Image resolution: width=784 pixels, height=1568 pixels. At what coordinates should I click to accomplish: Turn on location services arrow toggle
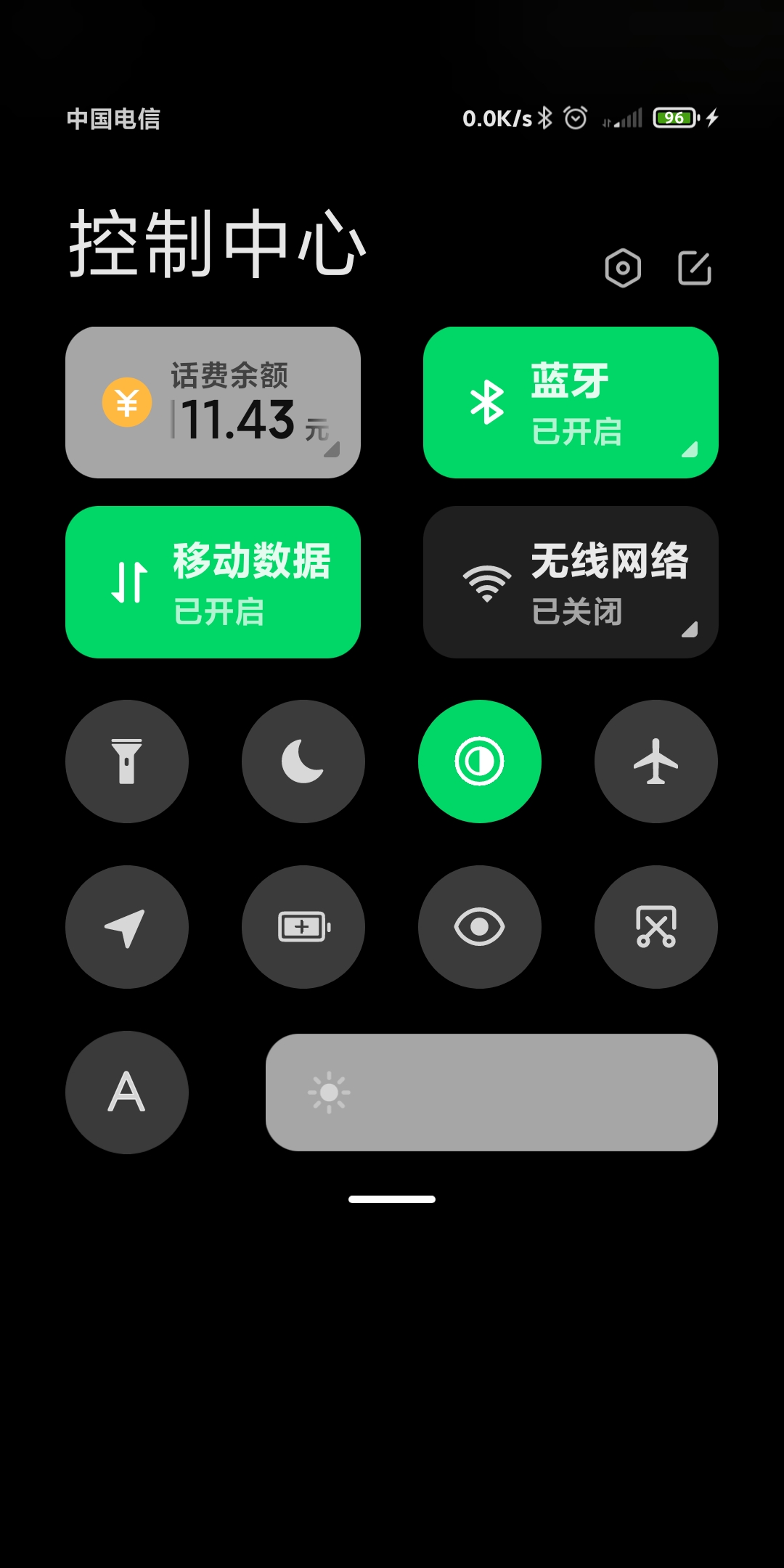tap(127, 927)
